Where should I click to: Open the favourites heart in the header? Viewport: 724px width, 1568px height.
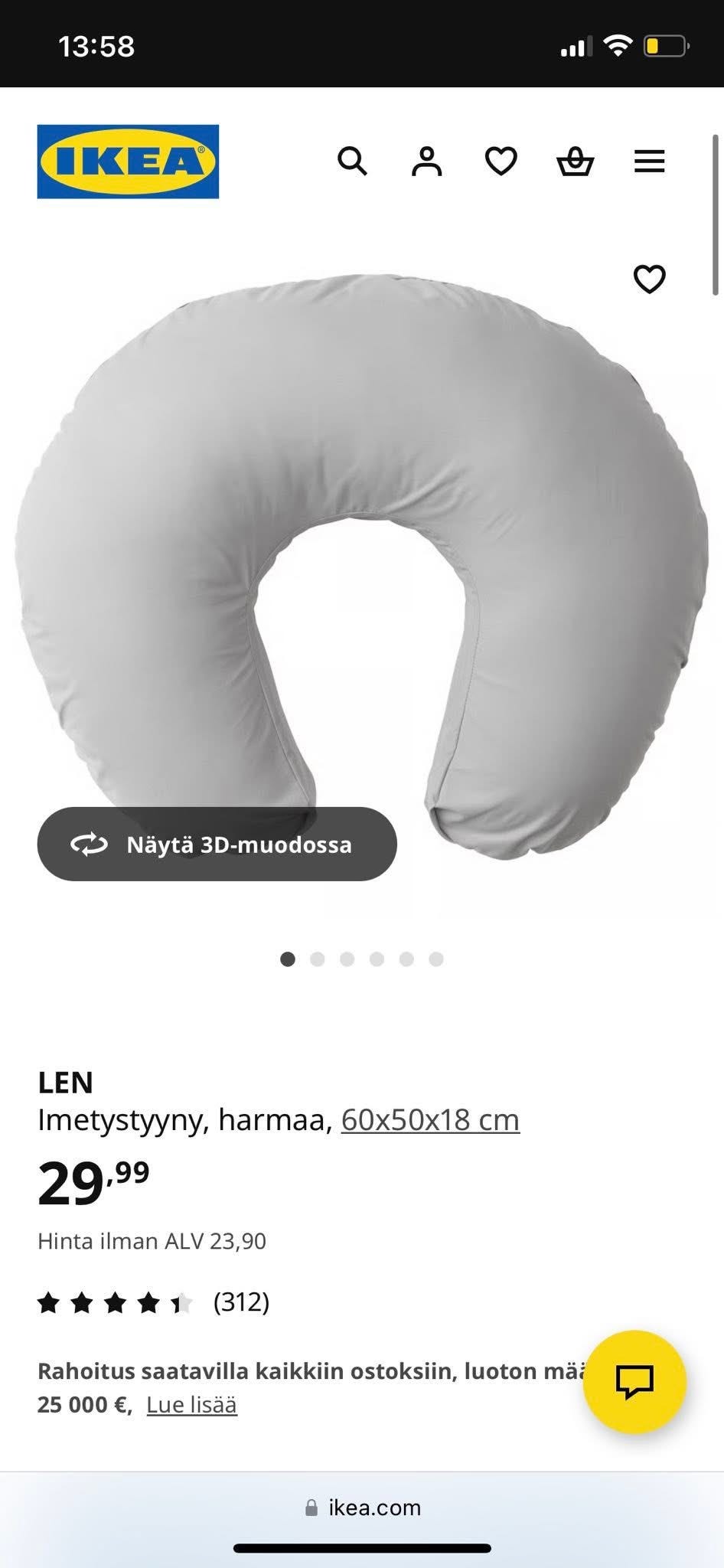click(501, 162)
